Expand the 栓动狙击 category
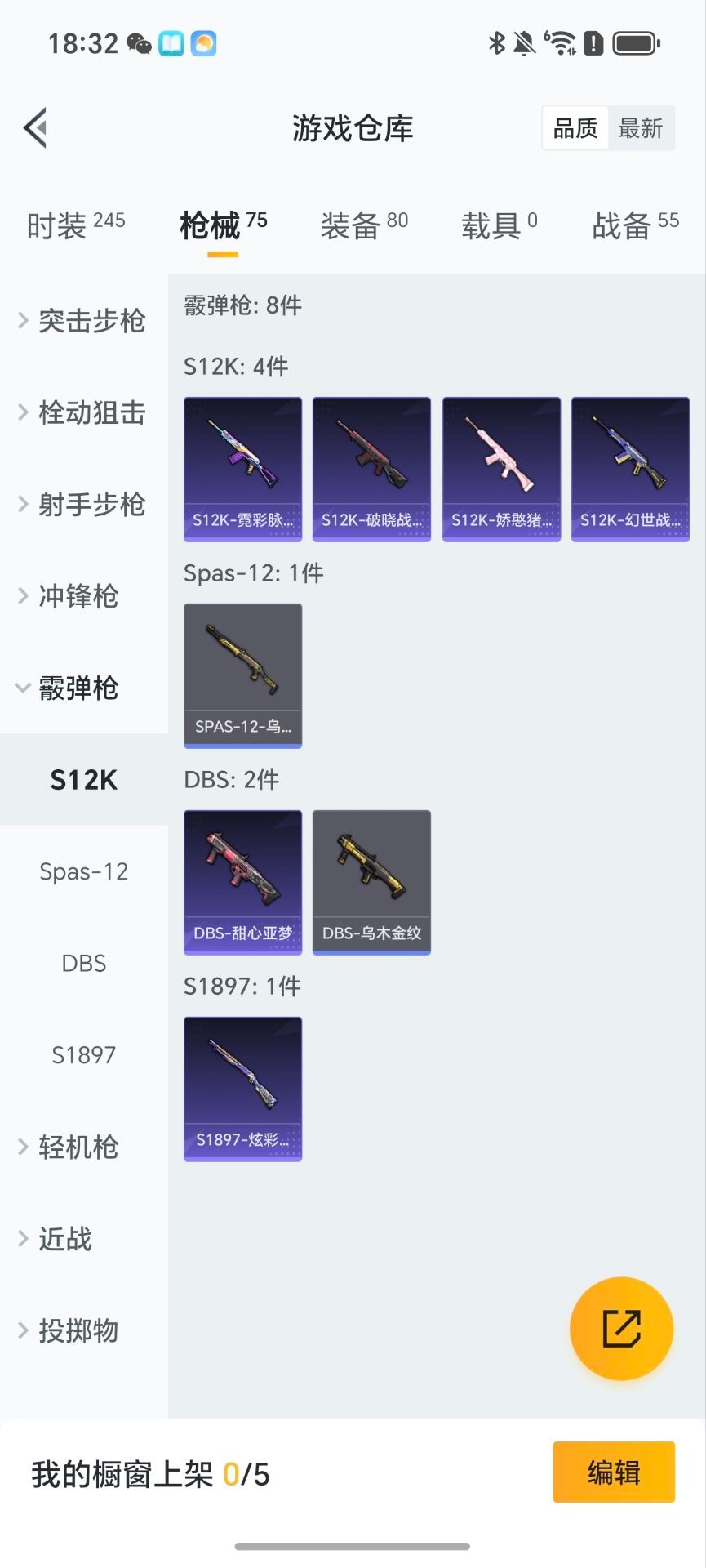Screen dimensions: 706x1568 (82, 412)
